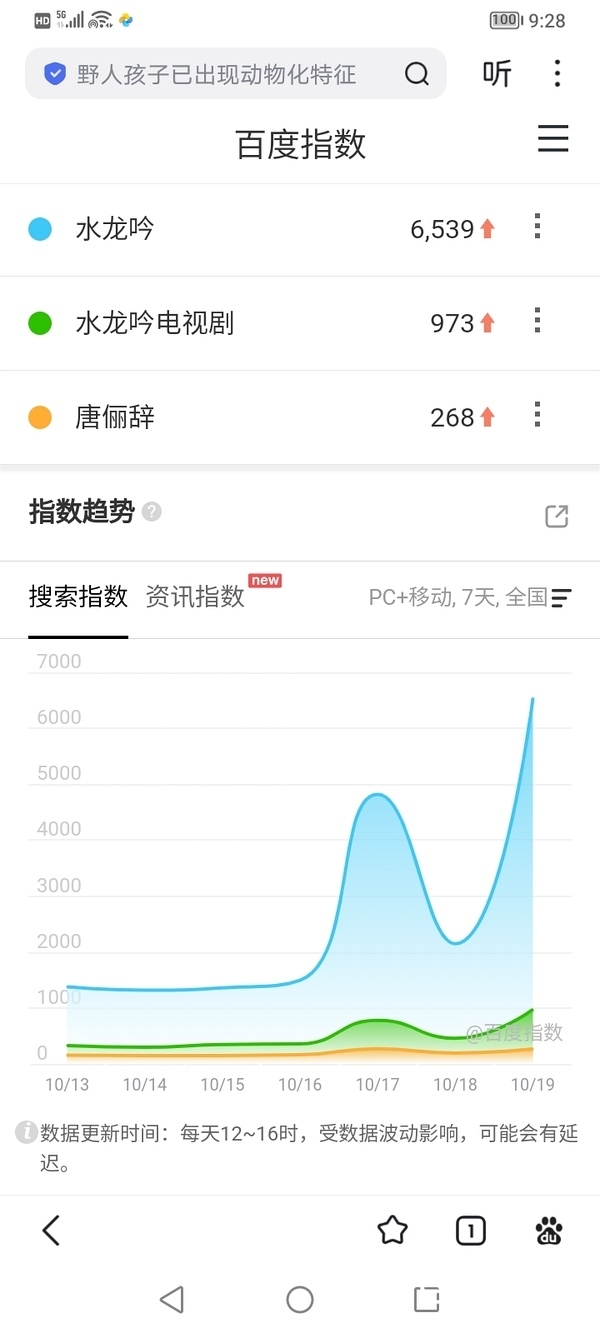Tap the help icon next to 指数趋势
Image resolution: width=600 pixels, height=1333 pixels.
[152, 512]
